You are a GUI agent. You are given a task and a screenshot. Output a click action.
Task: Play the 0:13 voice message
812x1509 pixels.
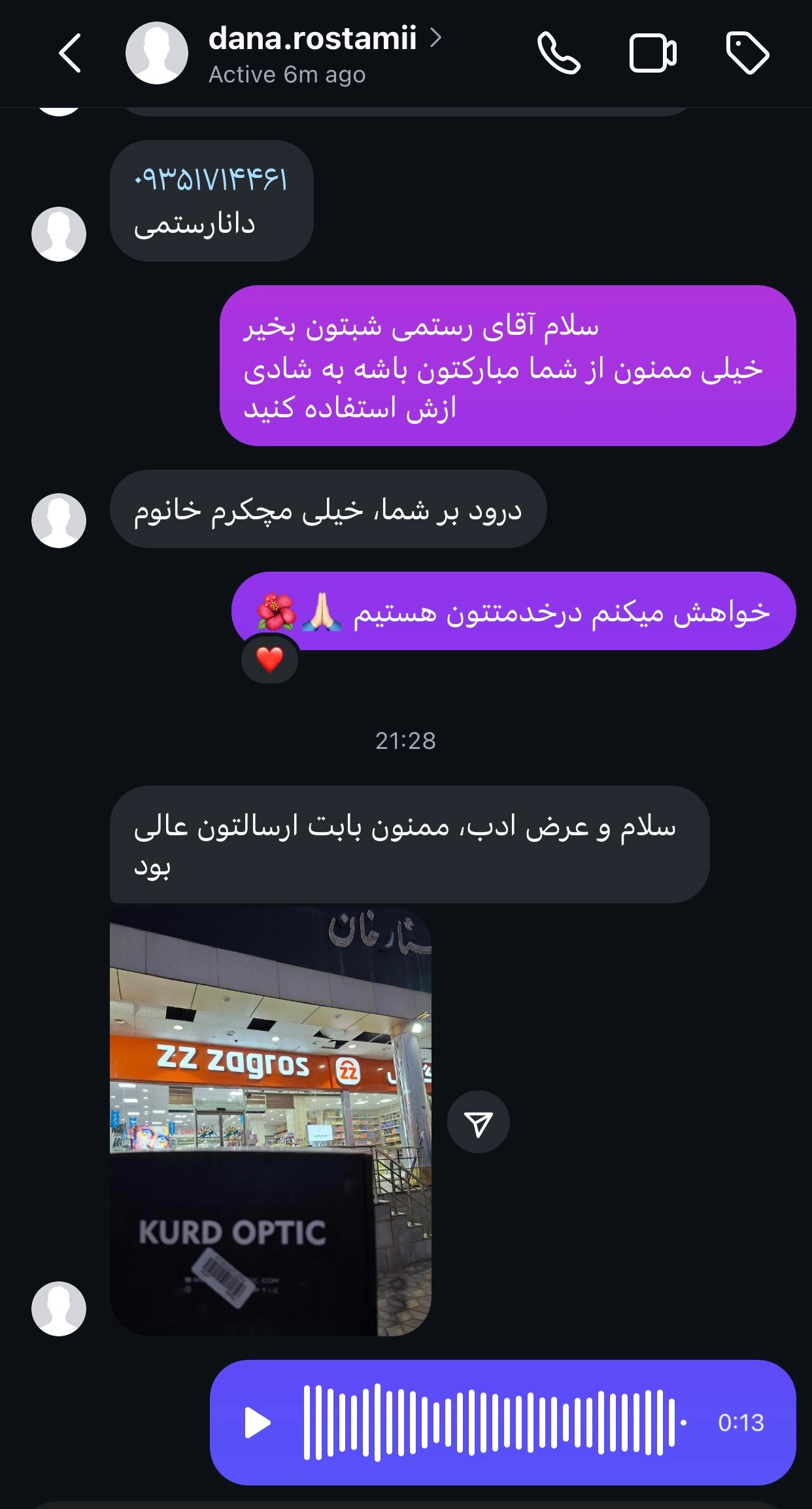click(258, 1423)
